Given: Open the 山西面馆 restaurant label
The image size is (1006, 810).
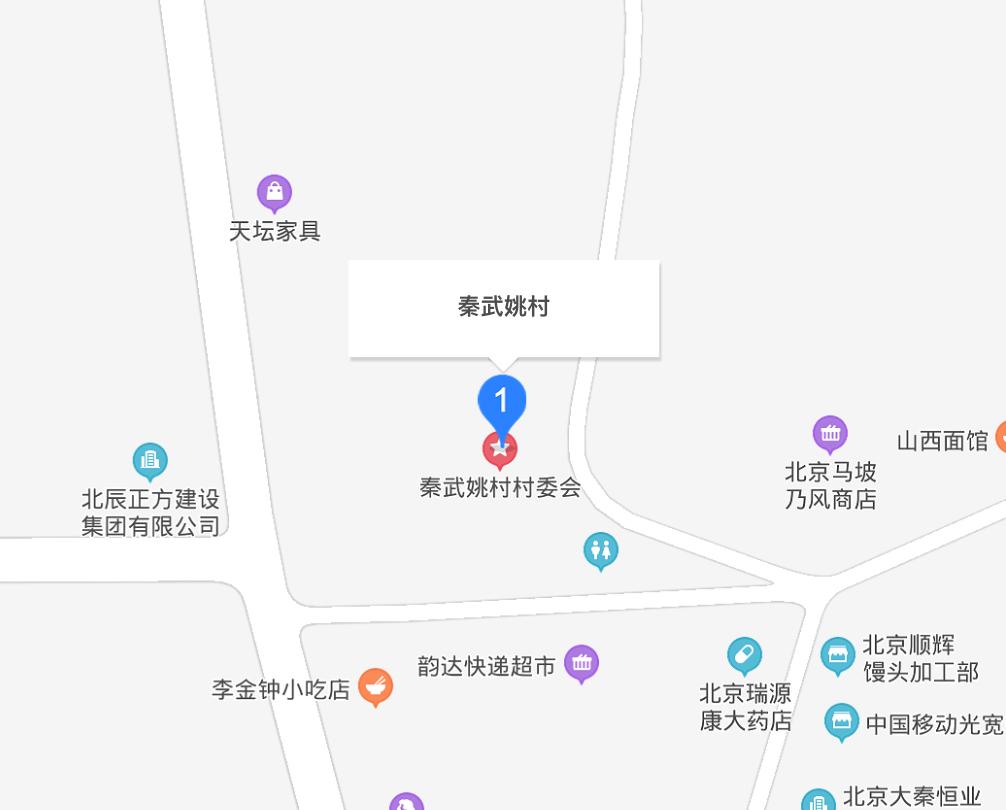Looking at the screenshot, I should tap(943, 441).
